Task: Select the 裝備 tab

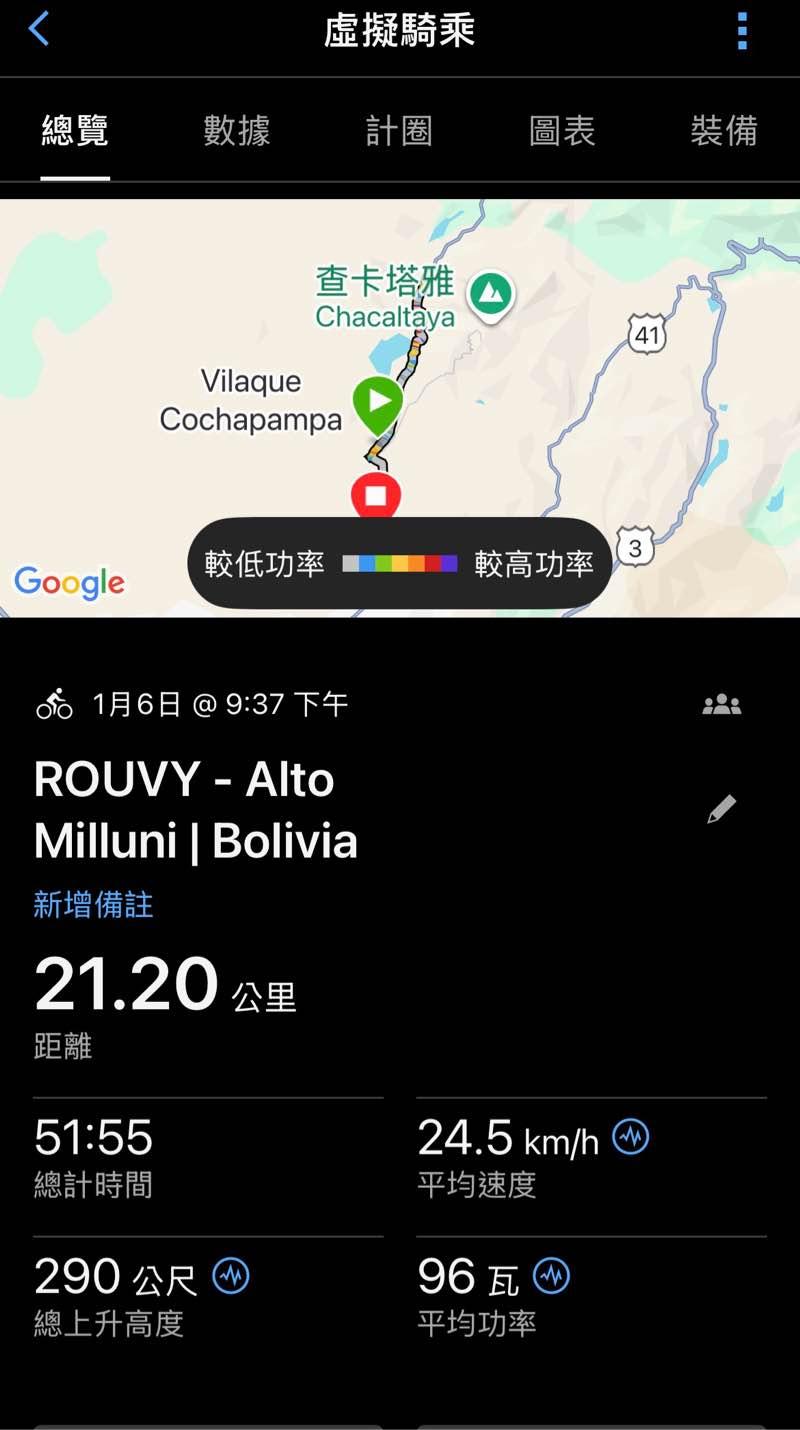Action: click(x=724, y=131)
